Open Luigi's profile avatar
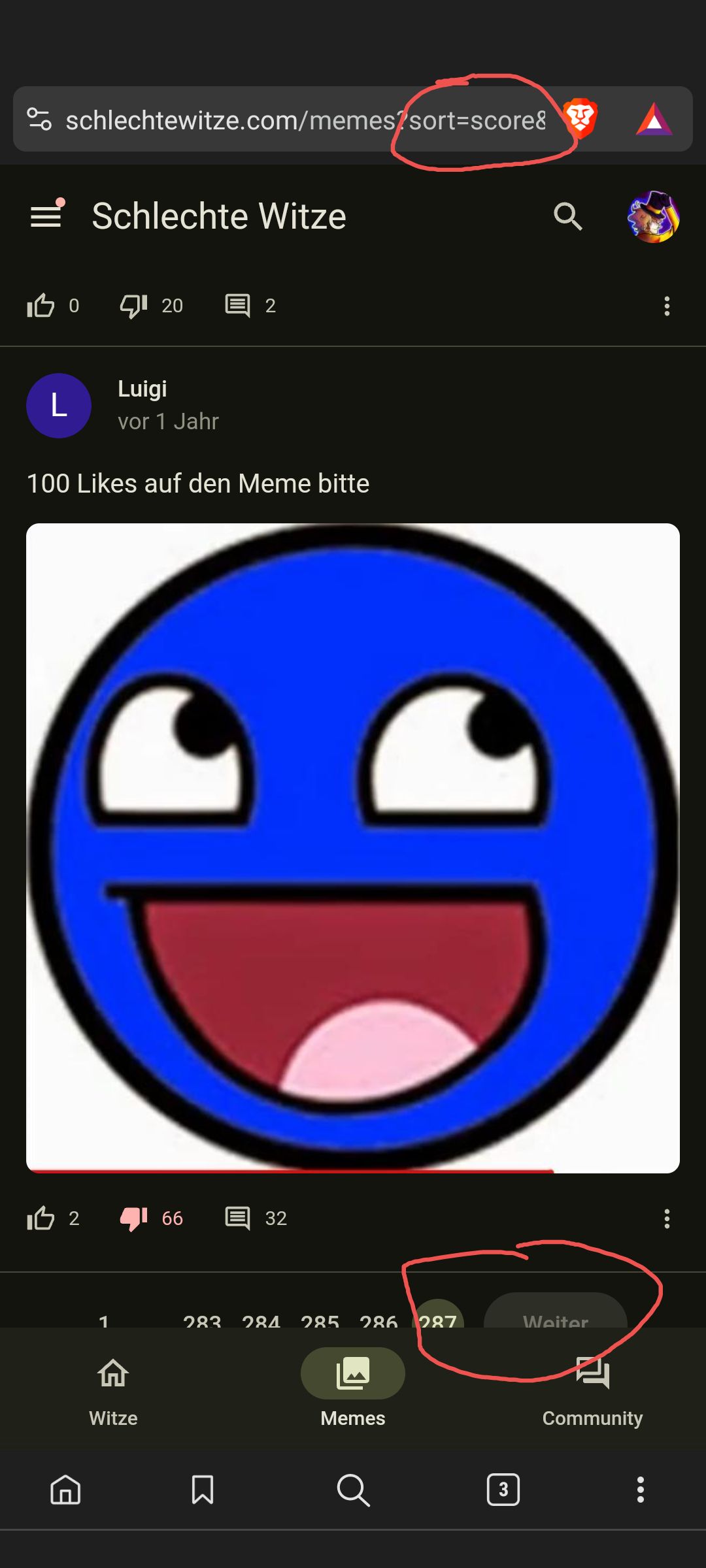This screenshot has height=1568, width=706. tap(59, 406)
